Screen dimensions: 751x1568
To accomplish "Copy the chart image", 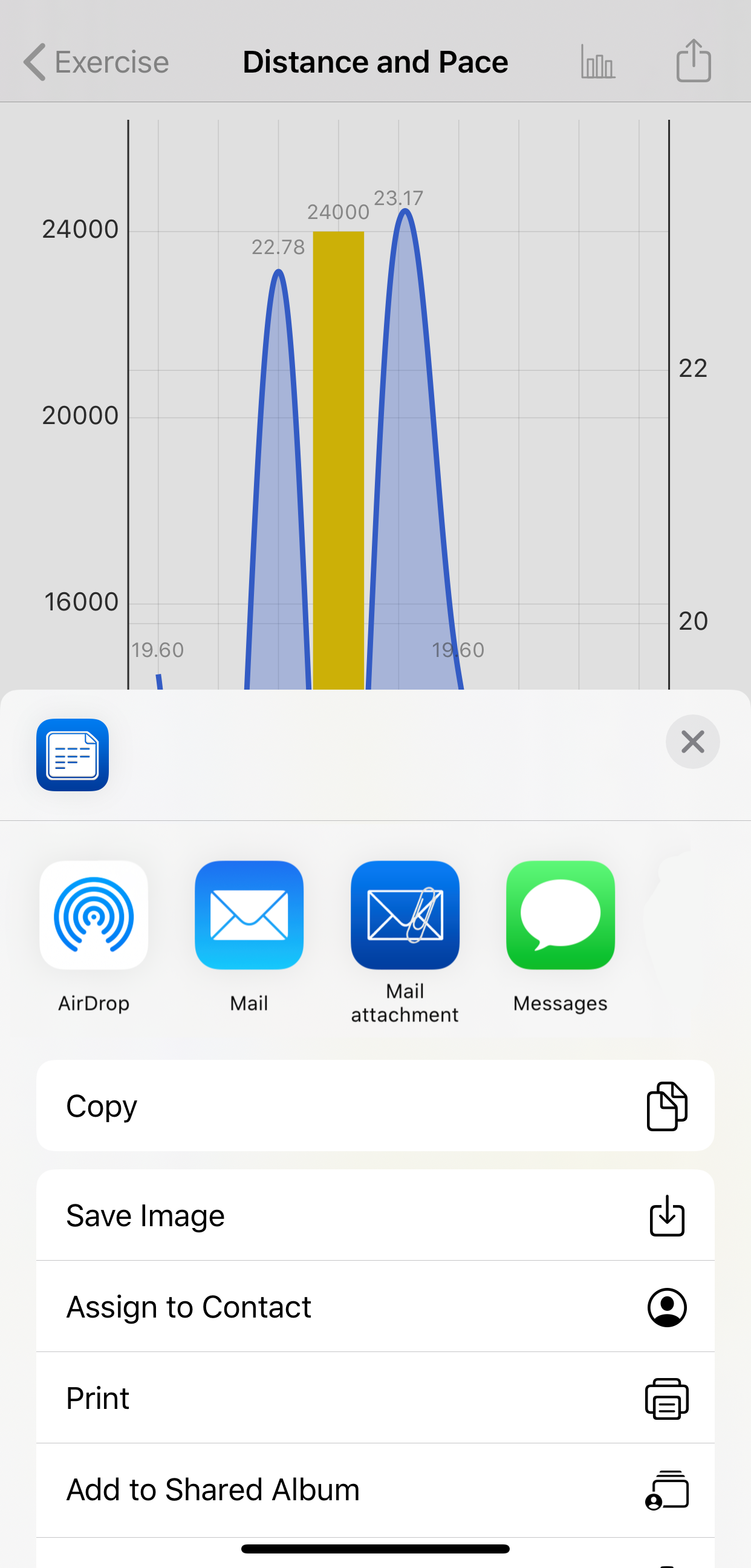I will coord(375,1105).
